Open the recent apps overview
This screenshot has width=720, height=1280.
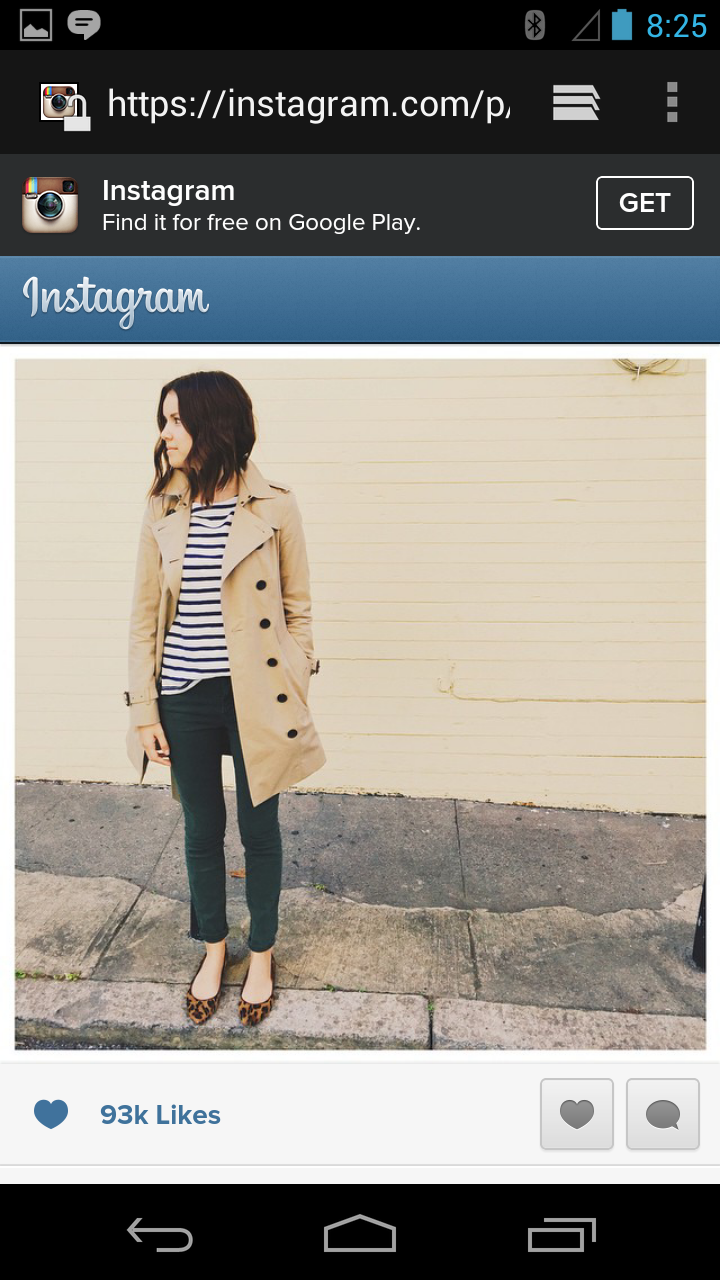click(561, 1235)
